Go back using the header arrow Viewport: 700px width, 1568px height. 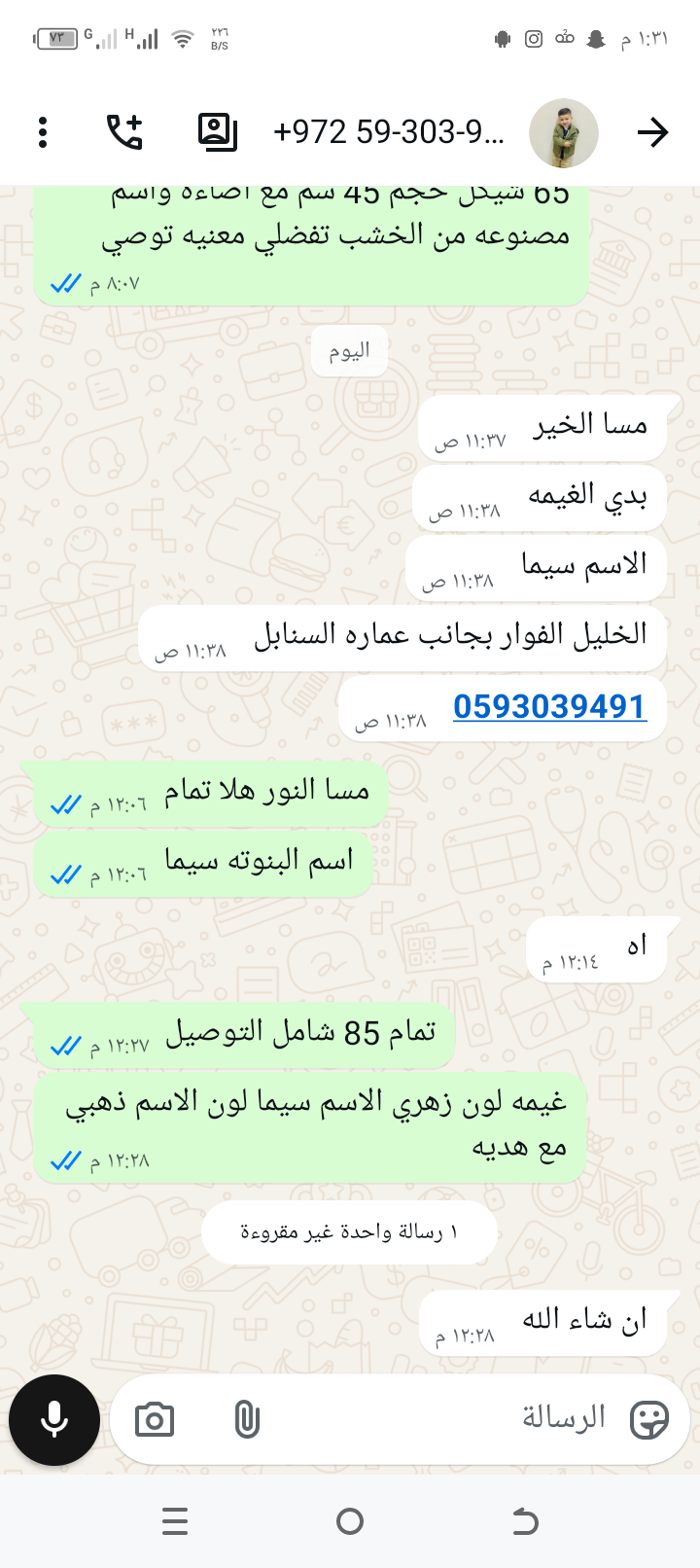point(652,132)
